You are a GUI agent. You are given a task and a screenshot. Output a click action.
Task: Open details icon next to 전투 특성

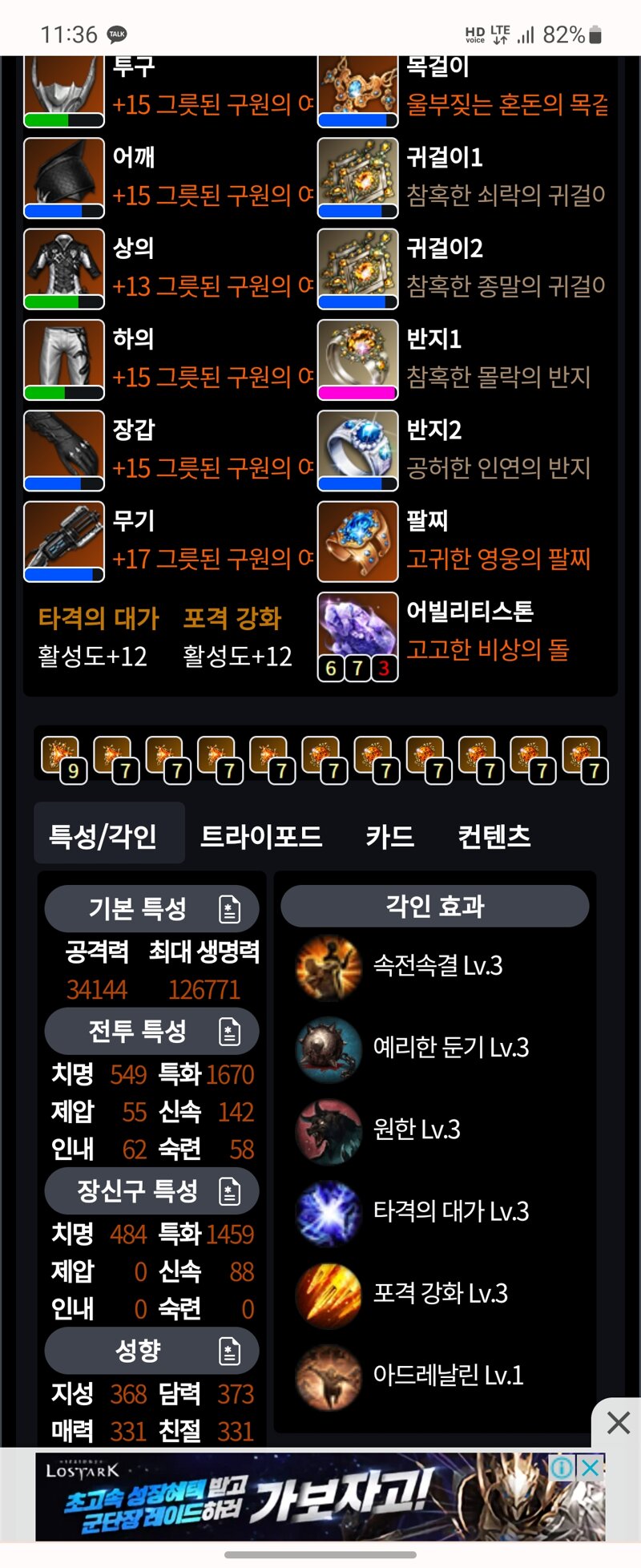(x=230, y=1031)
